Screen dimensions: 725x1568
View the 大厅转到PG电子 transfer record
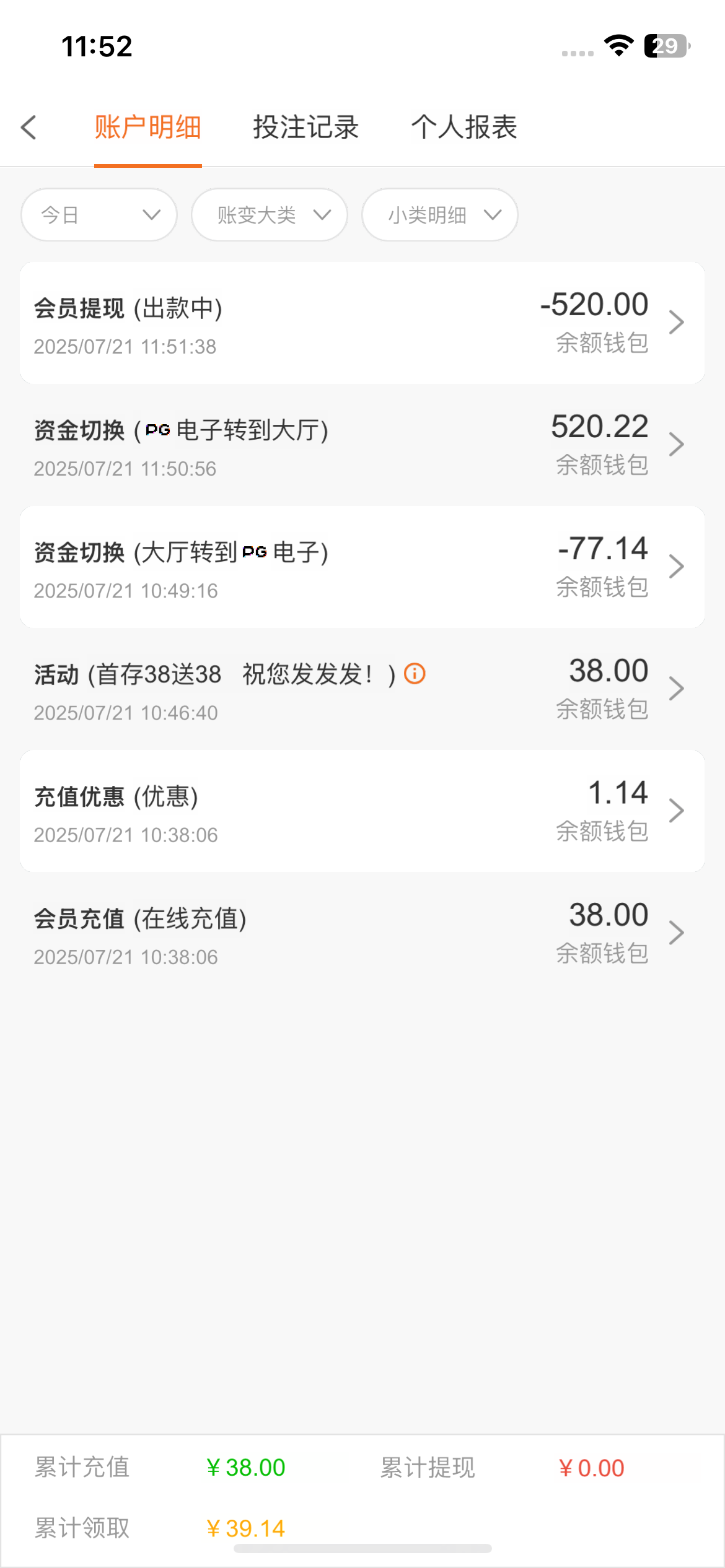(x=362, y=567)
